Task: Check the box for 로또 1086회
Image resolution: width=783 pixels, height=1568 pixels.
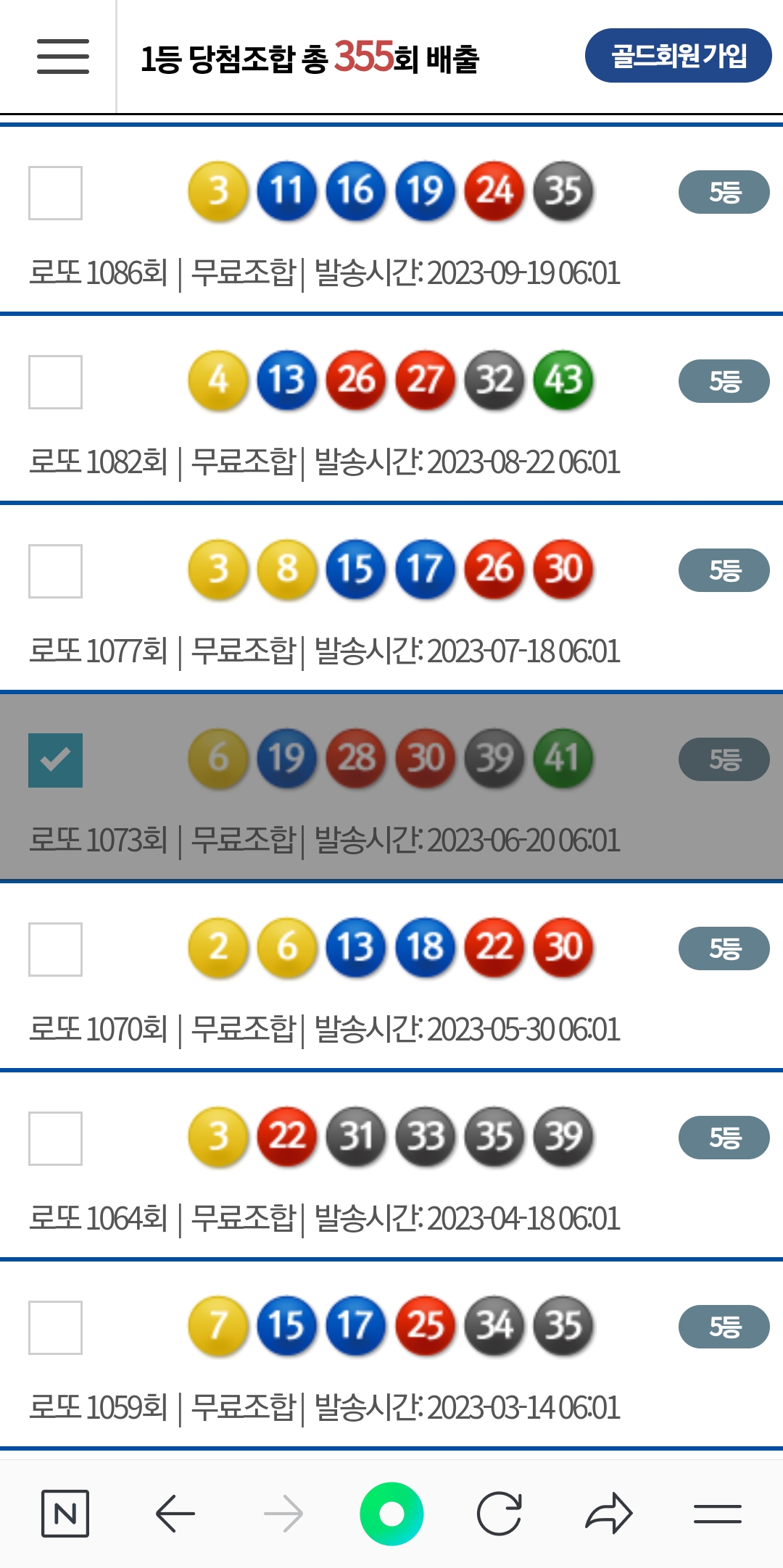Action: coord(55,193)
